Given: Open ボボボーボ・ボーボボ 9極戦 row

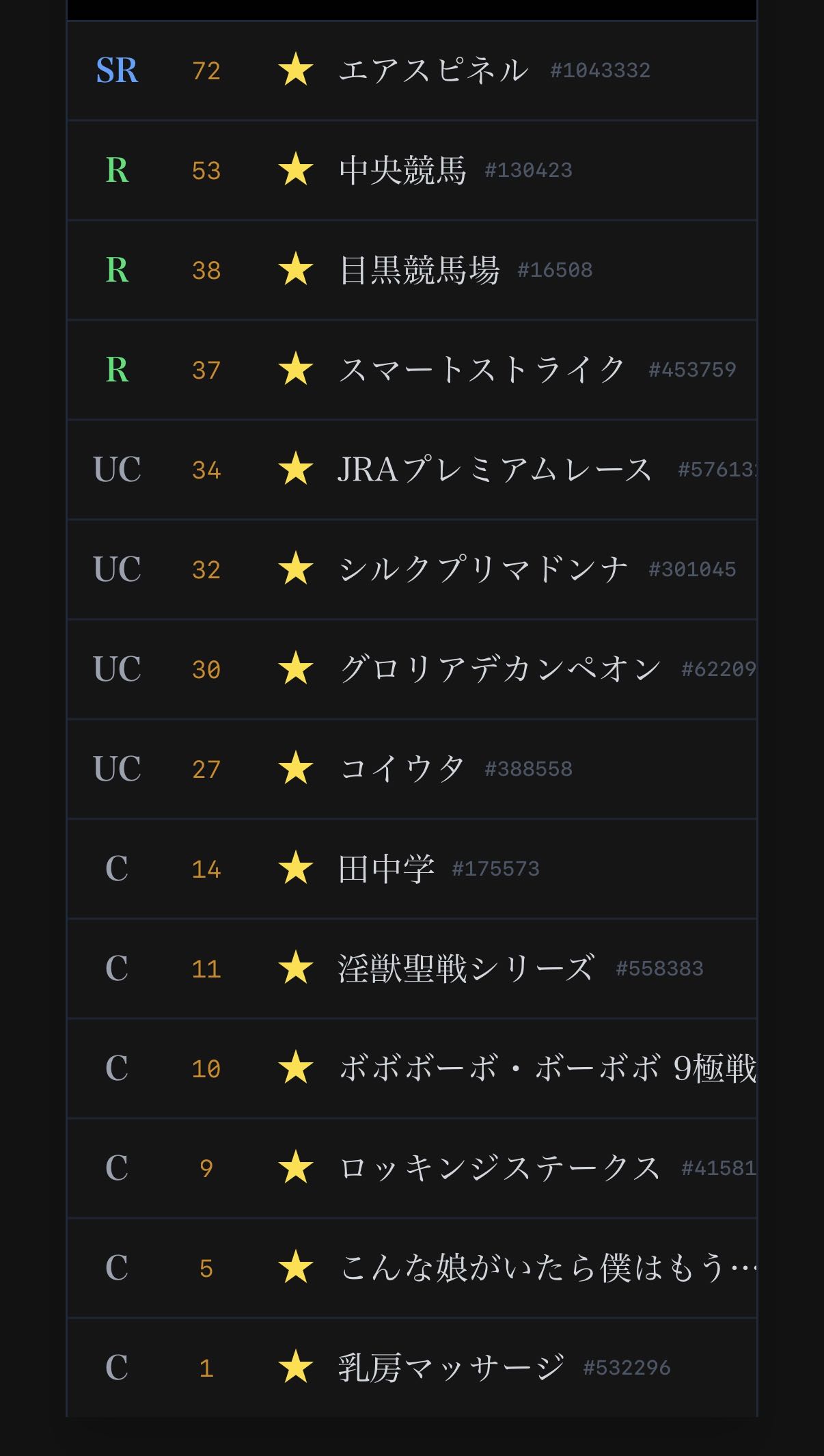Looking at the screenshot, I should click(547, 1068).
